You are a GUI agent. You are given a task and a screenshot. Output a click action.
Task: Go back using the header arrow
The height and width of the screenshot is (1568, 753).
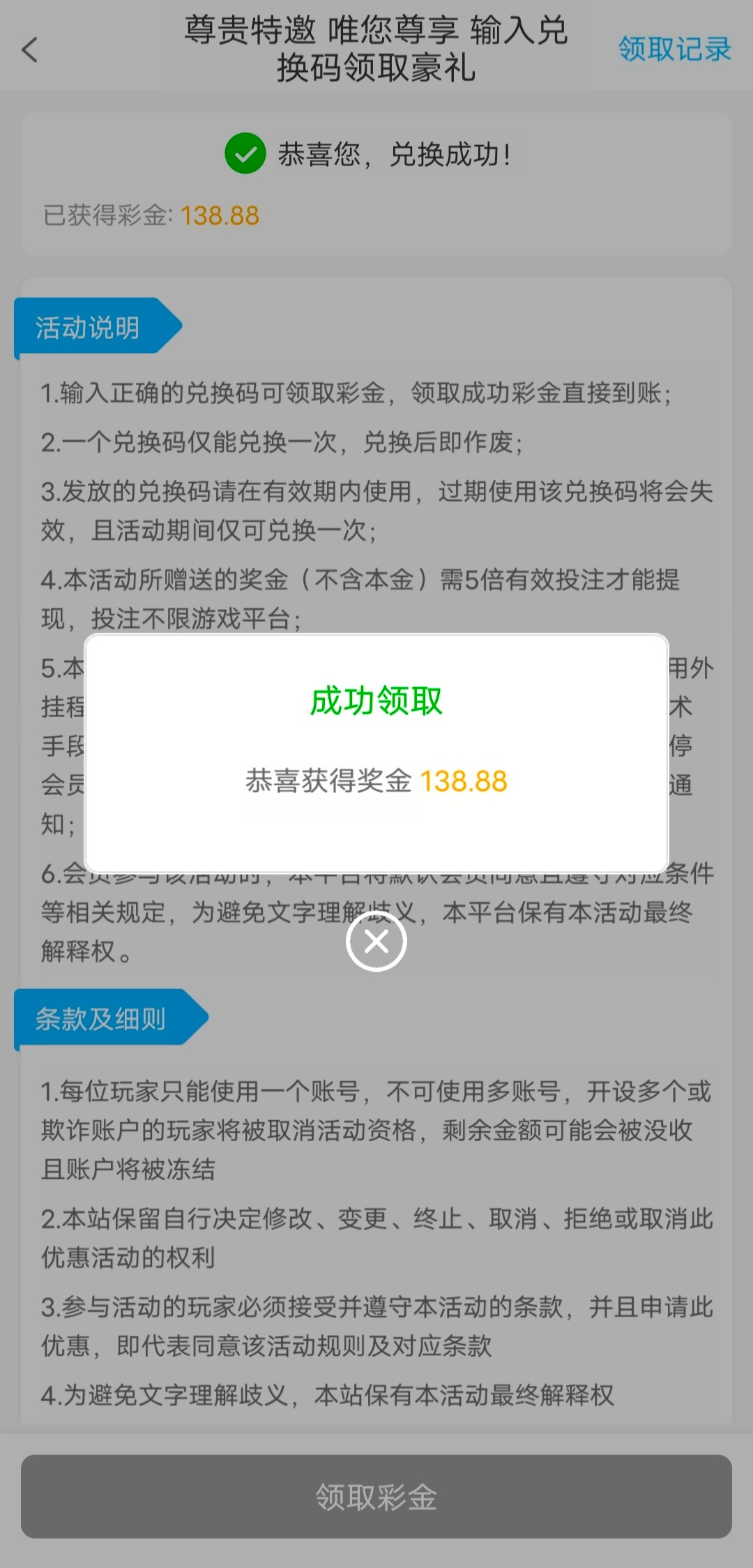coord(30,50)
